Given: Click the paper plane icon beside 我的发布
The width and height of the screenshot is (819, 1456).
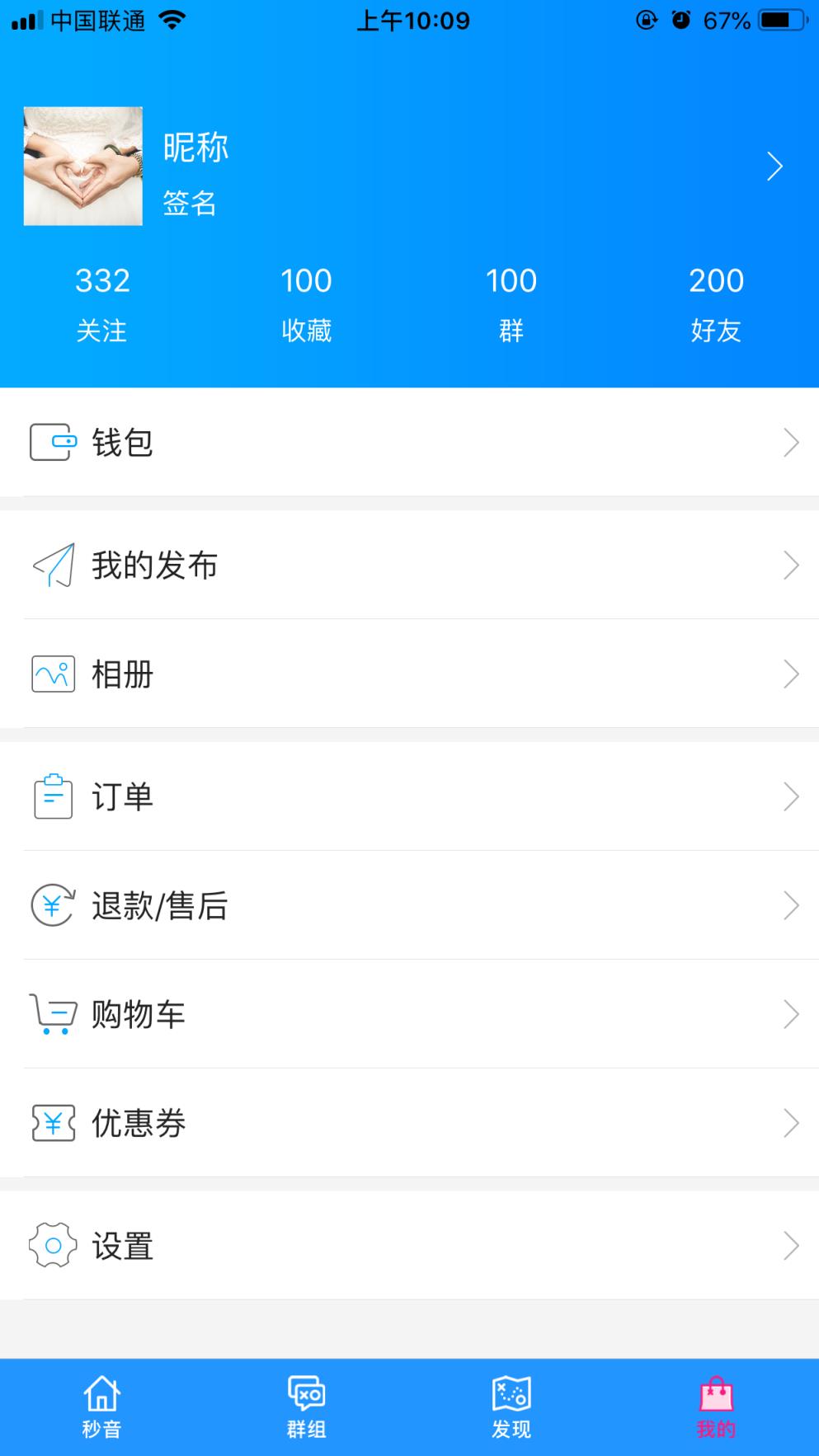Looking at the screenshot, I should pyautogui.click(x=52, y=565).
